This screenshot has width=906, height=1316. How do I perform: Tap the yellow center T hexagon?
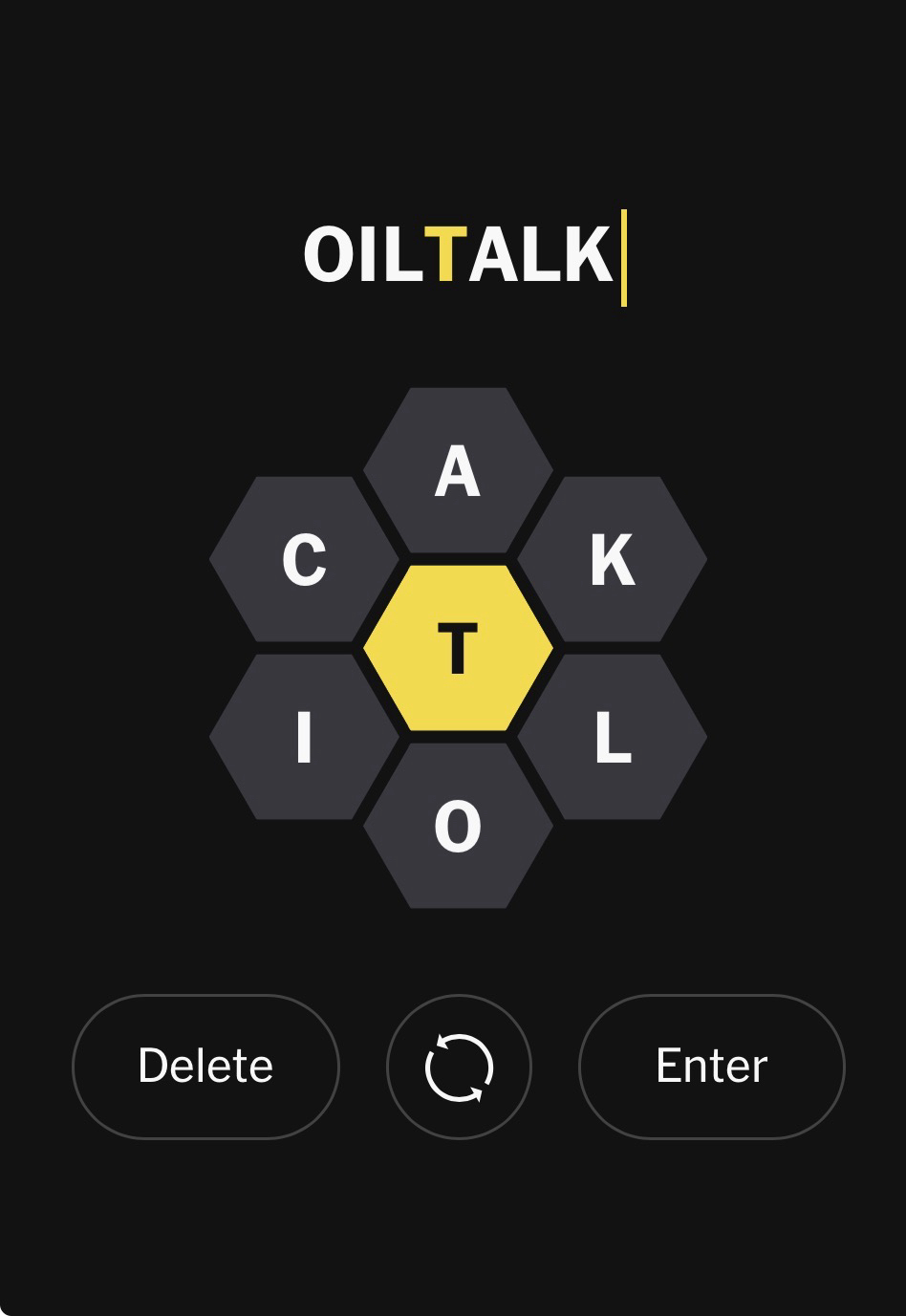click(458, 648)
